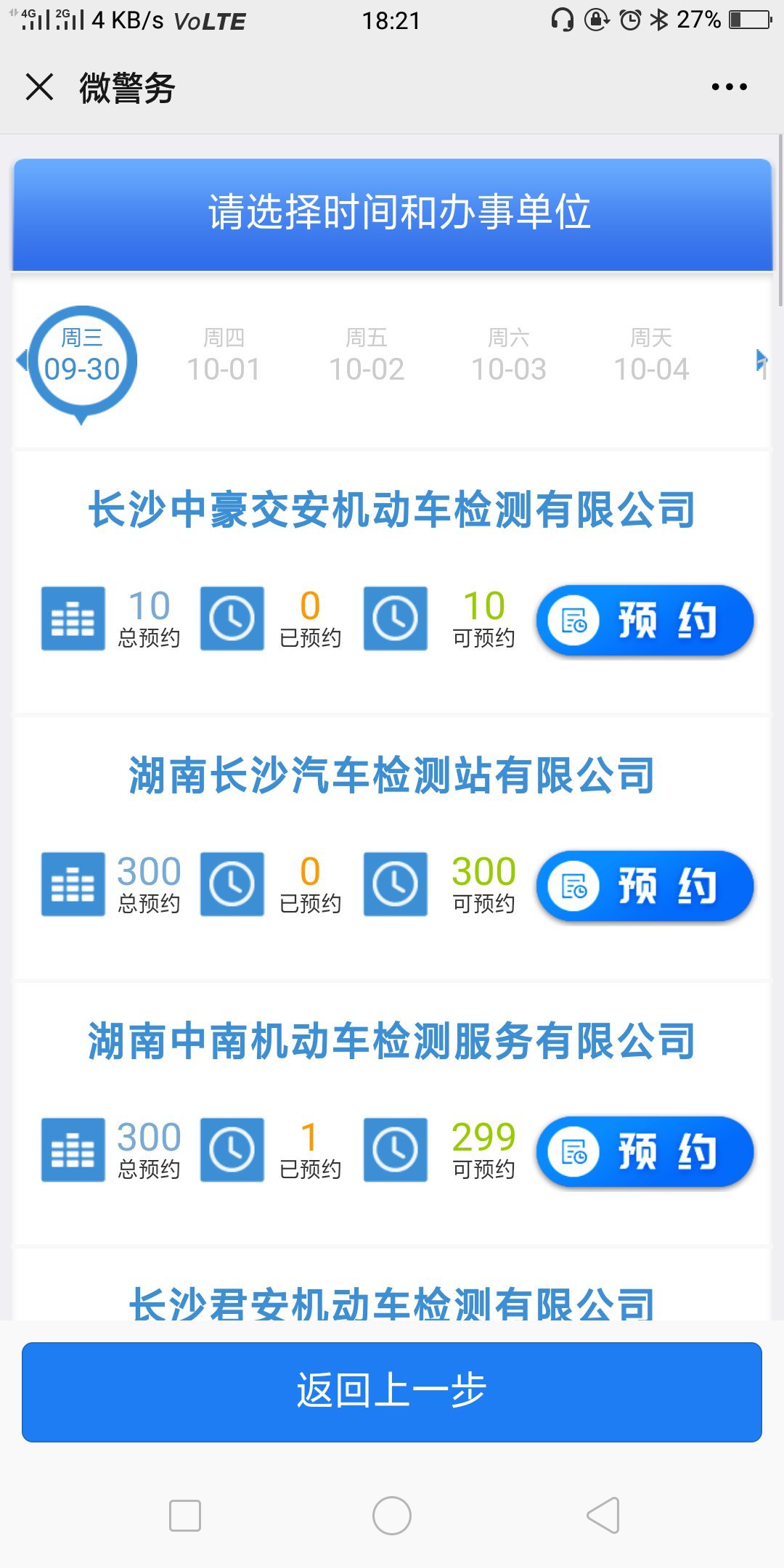
Task: Switch to date 周五 10-02
Action: [x=367, y=357]
